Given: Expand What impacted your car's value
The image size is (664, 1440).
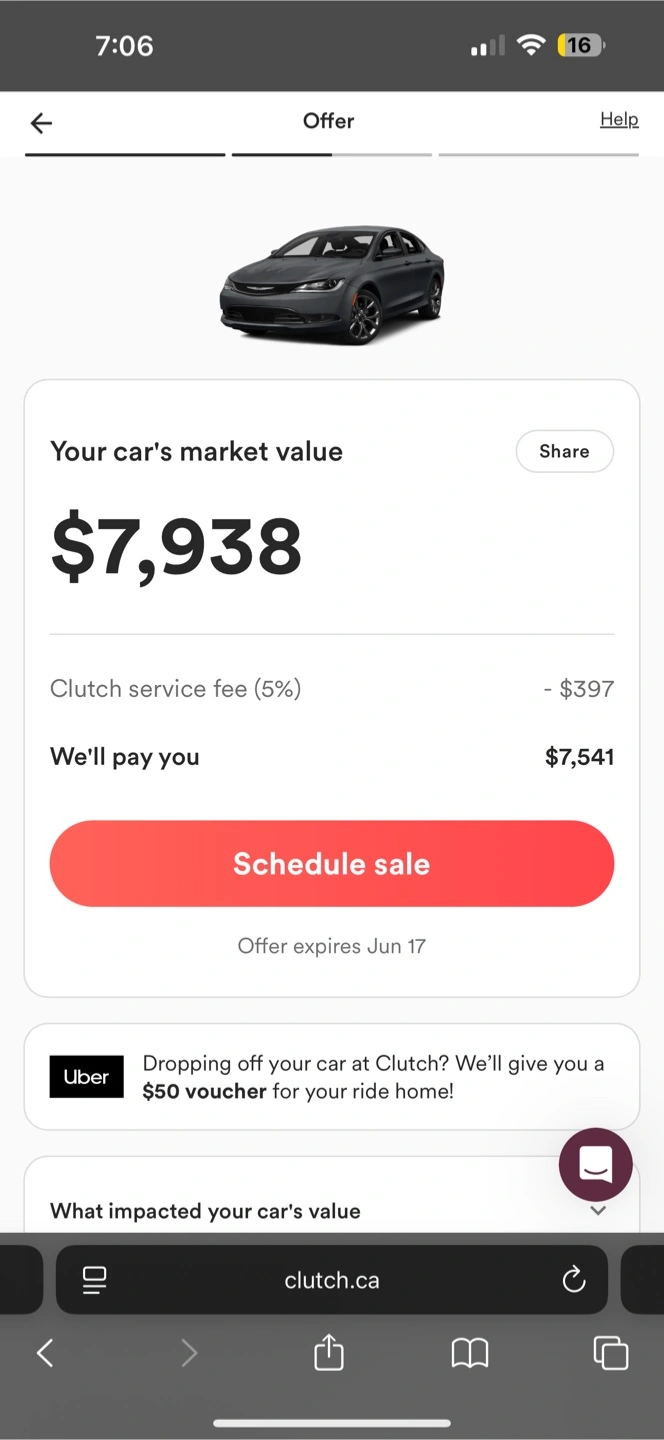Looking at the screenshot, I should point(331,1210).
